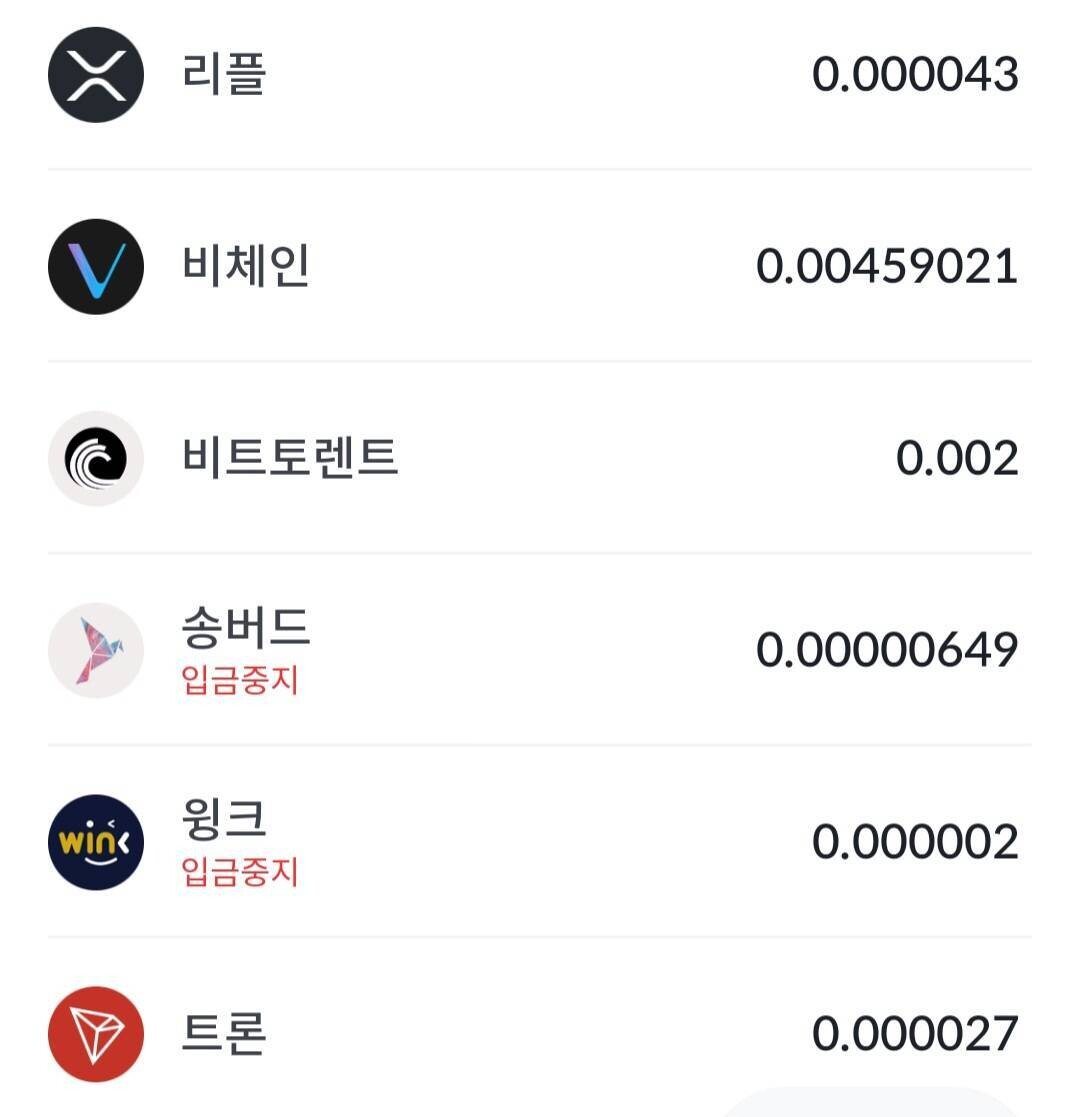
Task: Select the 0.00459021 VeChain price value
Action: click(x=889, y=265)
